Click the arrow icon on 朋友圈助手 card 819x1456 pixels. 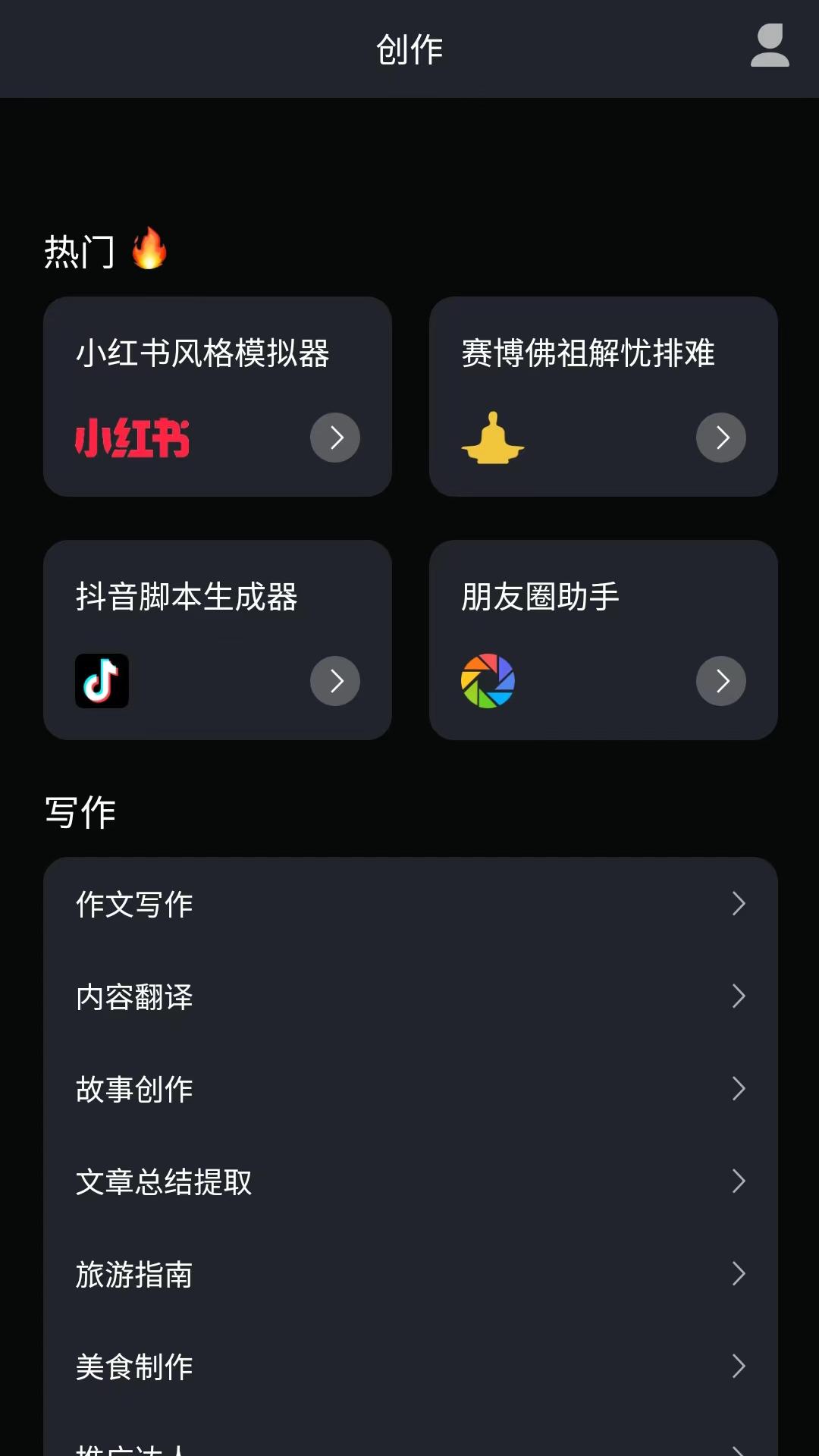coord(721,681)
